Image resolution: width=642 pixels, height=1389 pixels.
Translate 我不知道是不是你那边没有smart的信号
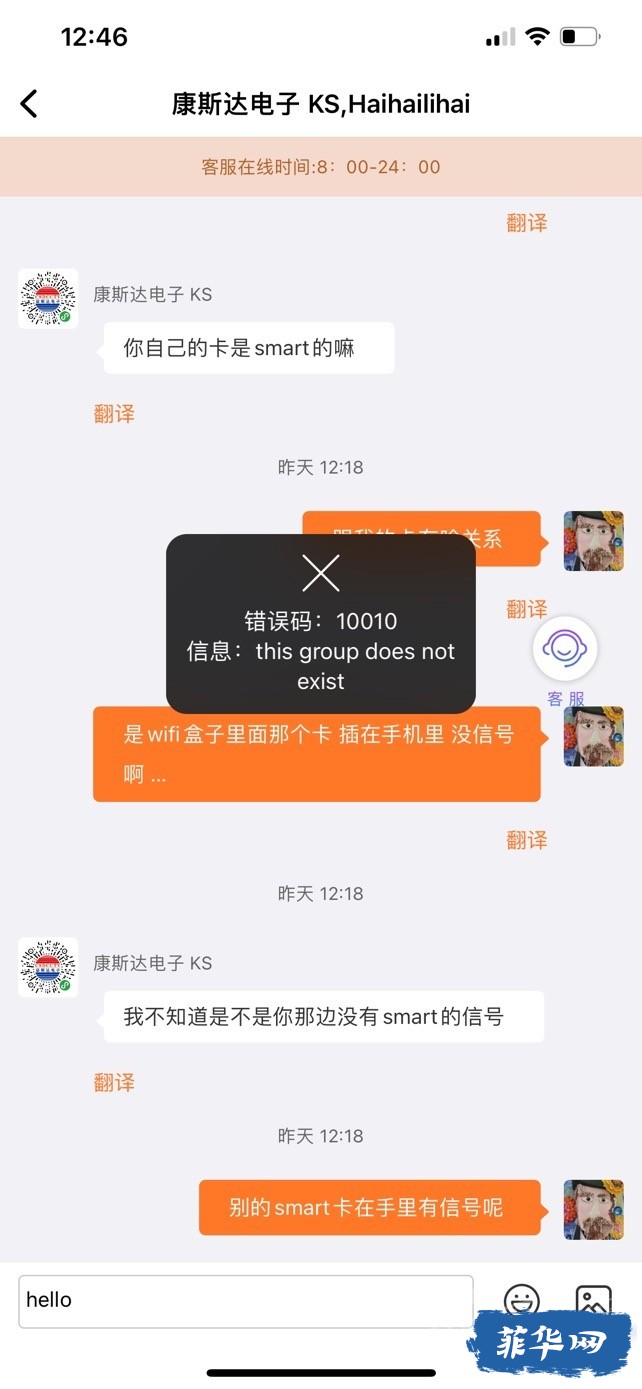(x=114, y=1082)
